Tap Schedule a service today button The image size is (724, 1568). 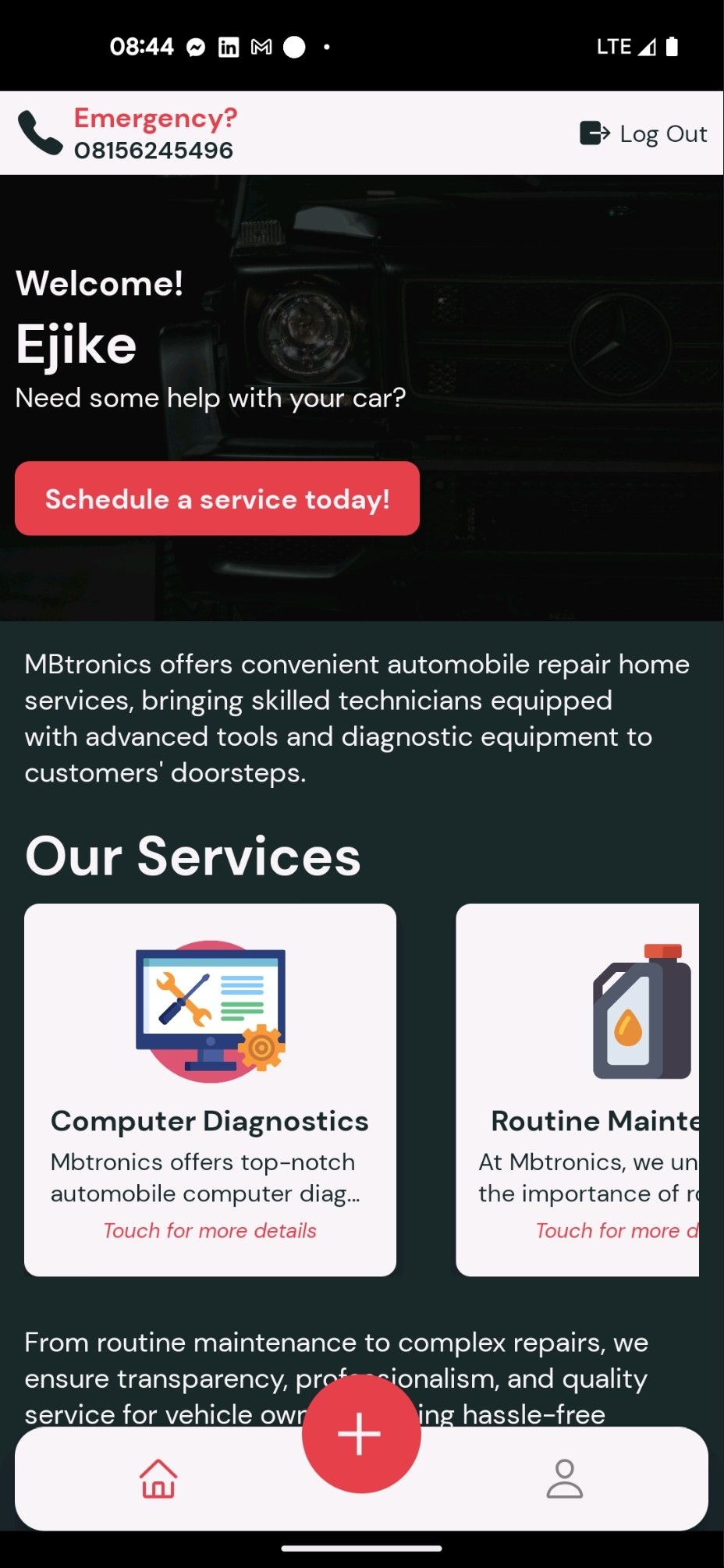pos(217,498)
